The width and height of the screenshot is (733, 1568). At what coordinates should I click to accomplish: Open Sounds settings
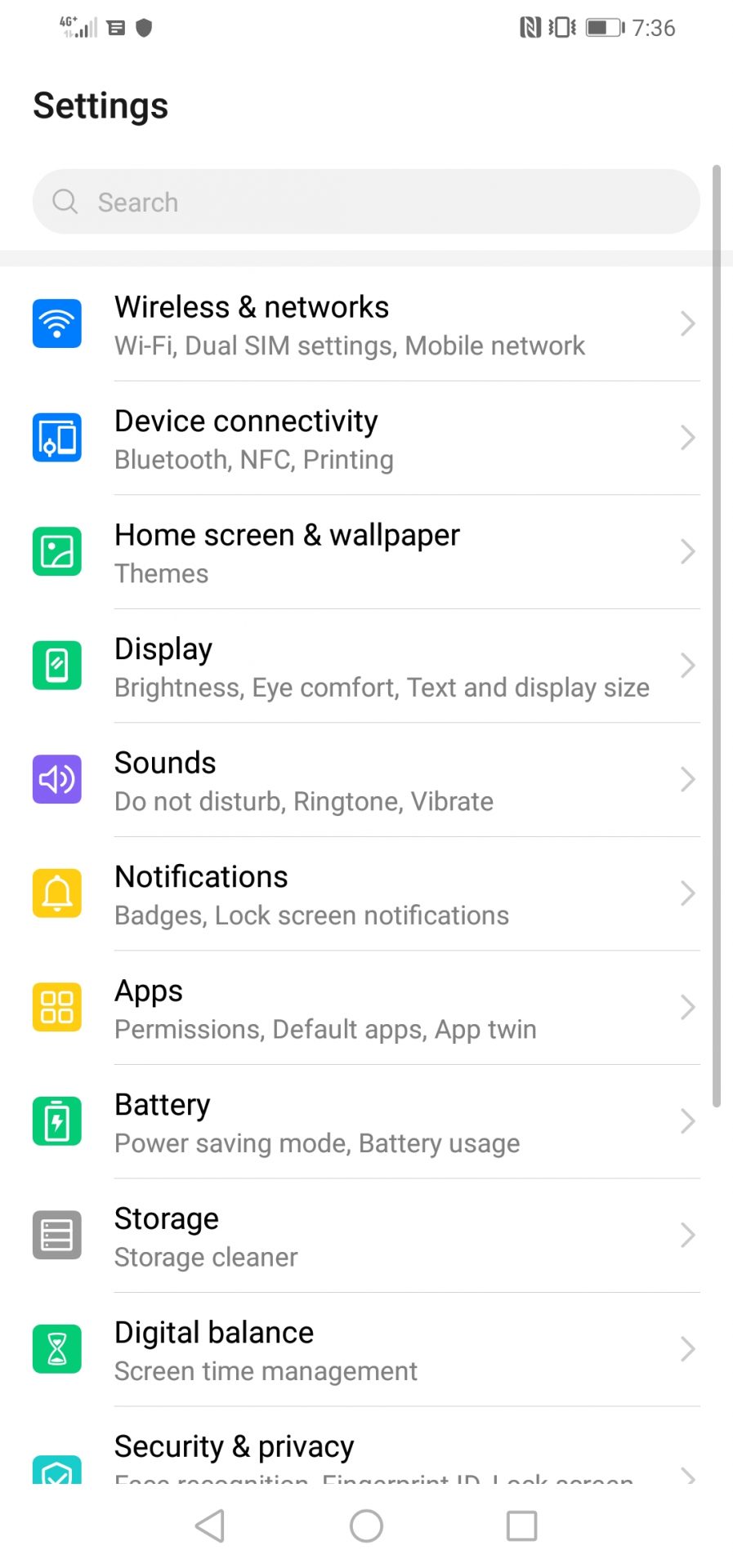click(x=366, y=781)
